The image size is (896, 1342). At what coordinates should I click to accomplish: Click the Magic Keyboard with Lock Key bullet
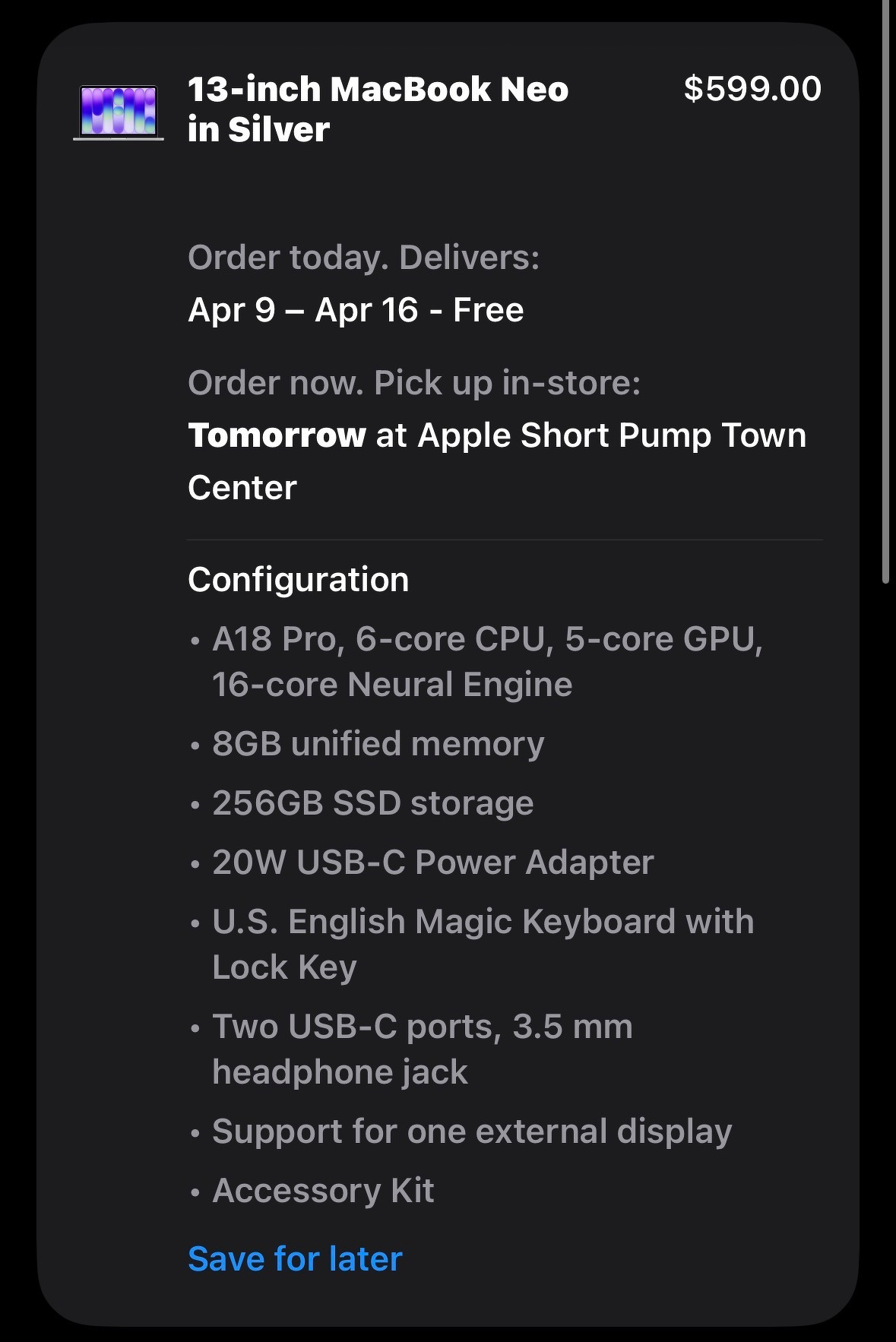click(483, 943)
